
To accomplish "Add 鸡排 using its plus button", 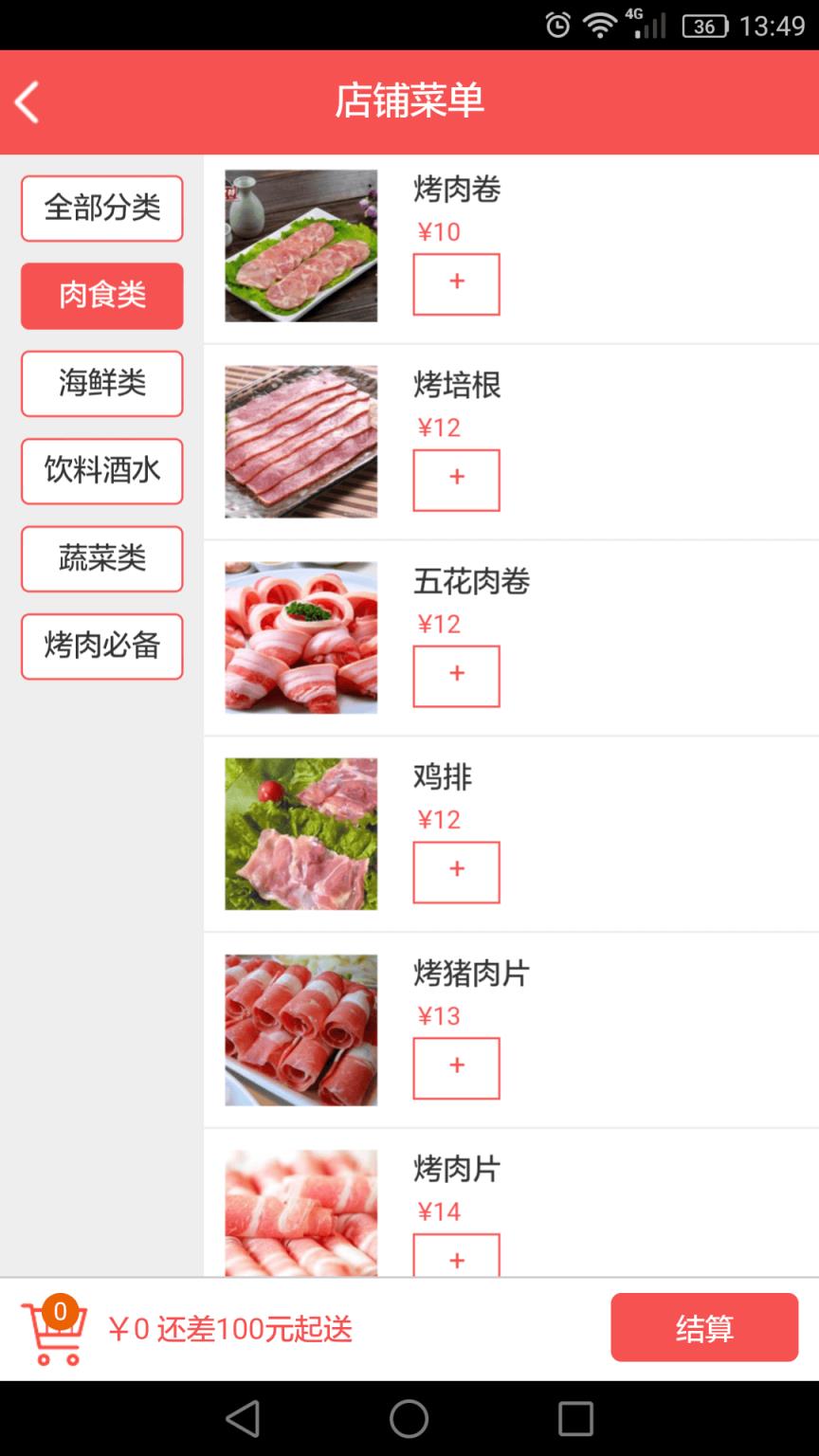I will (x=456, y=871).
